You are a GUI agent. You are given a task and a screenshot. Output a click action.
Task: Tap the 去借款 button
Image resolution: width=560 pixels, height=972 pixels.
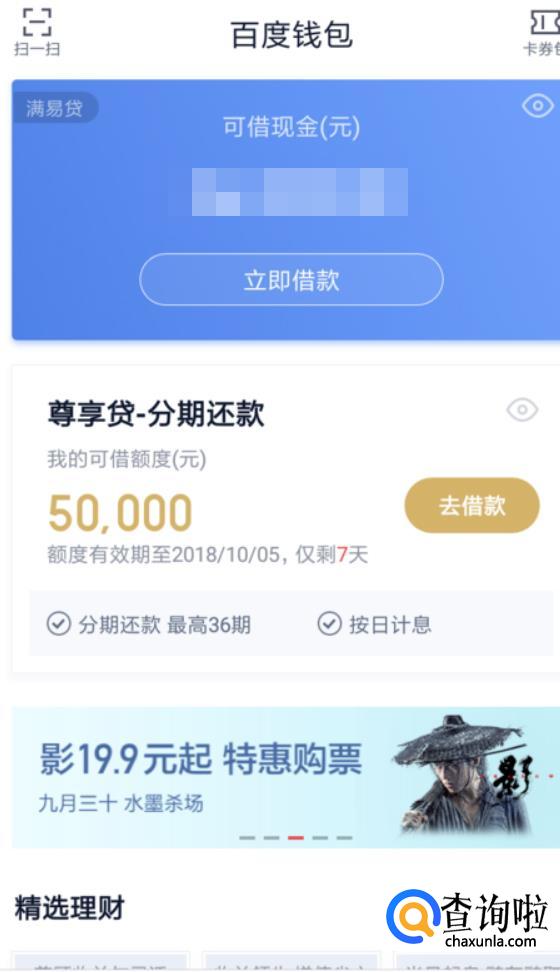tap(472, 505)
